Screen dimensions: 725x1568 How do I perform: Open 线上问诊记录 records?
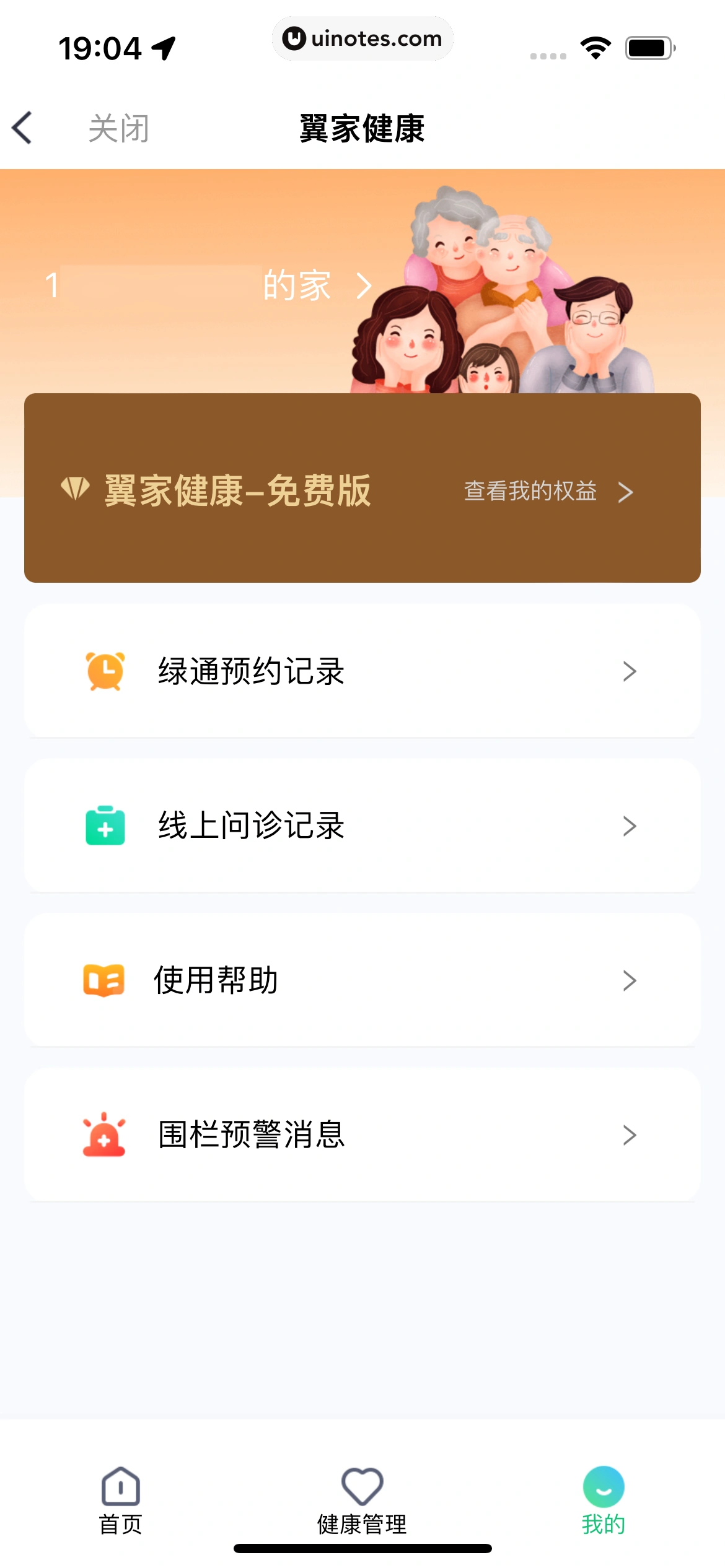pos(362,825)
